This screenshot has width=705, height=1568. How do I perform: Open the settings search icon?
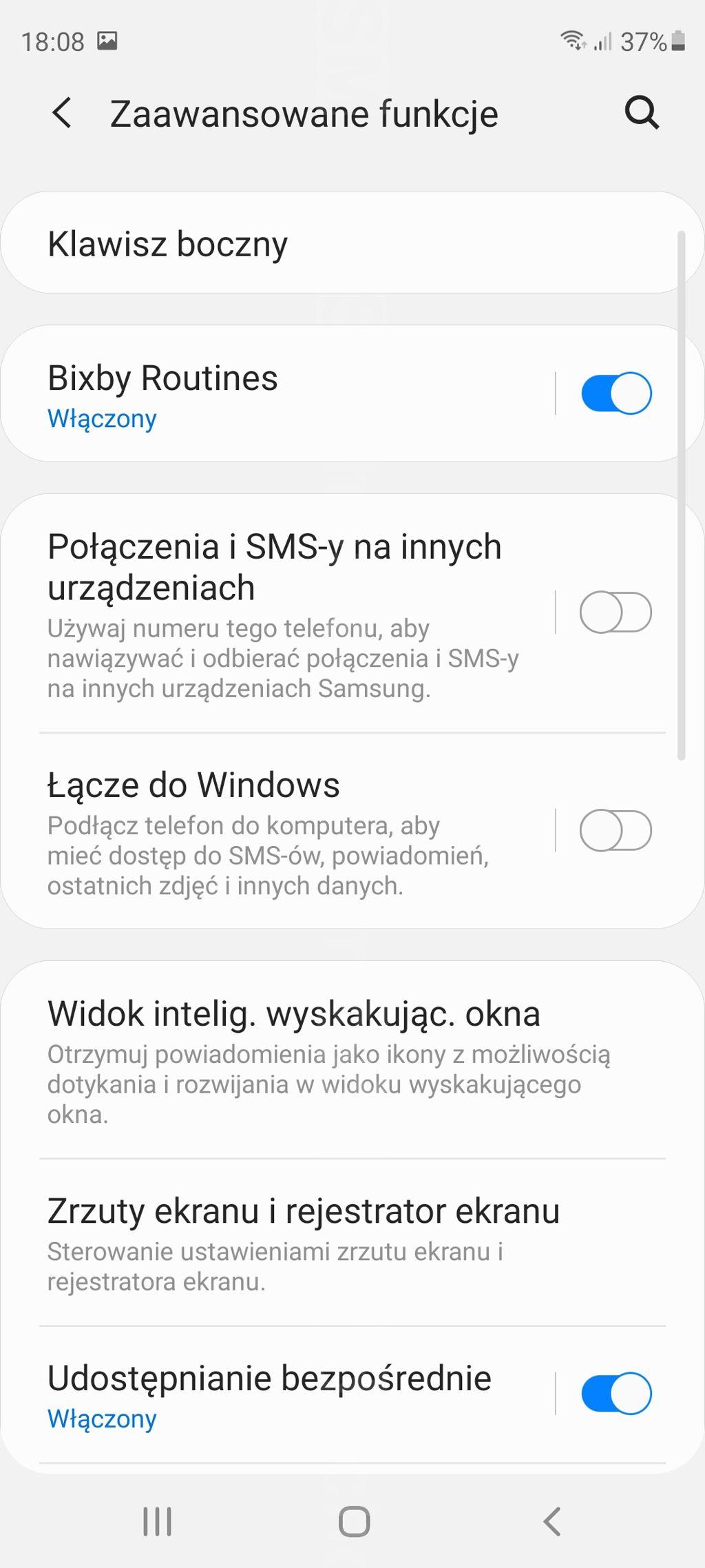coord(642,113)
